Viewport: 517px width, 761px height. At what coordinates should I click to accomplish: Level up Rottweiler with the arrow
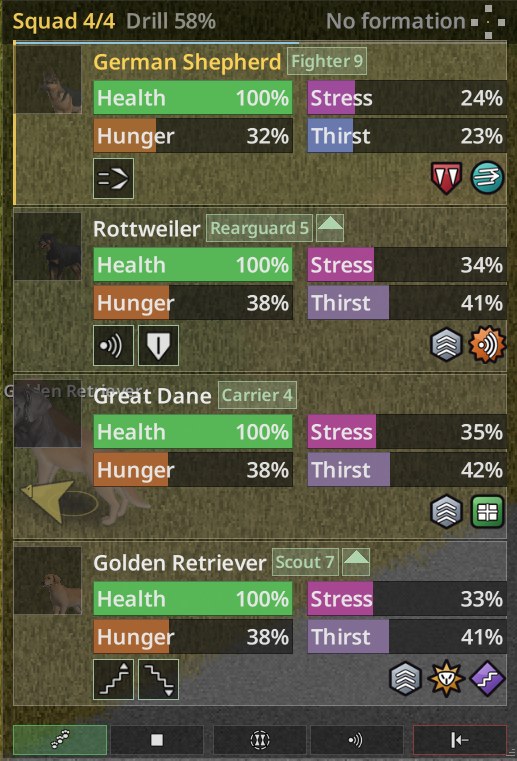point(330,228)
